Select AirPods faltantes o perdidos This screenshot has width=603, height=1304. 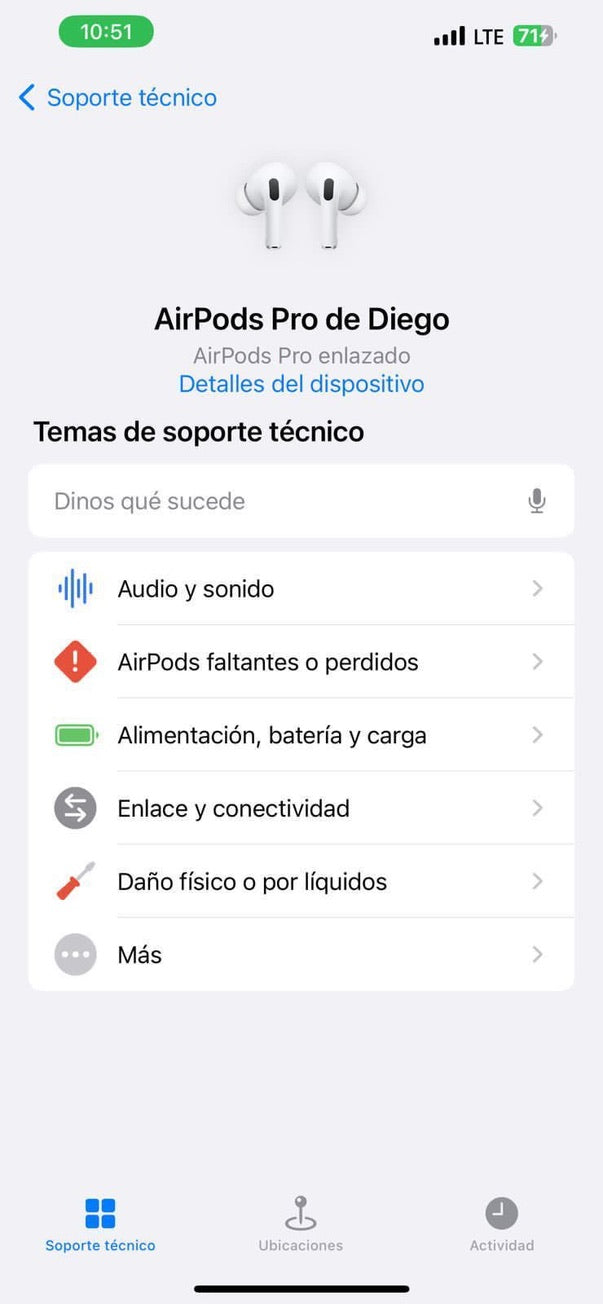(x=301, y=662)
